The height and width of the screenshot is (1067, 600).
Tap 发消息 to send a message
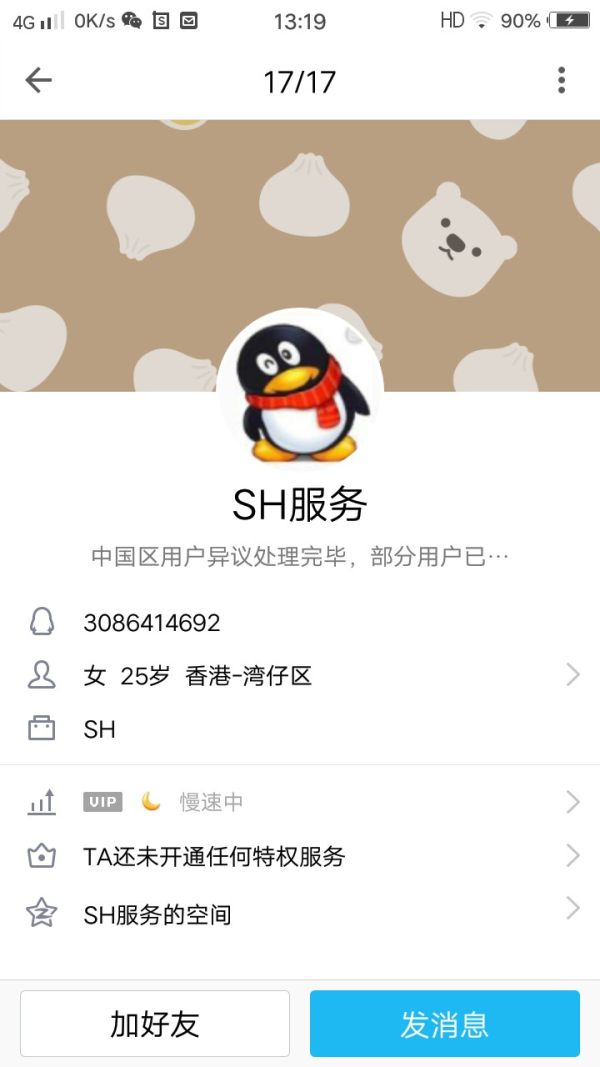pyautogui.click(x=444, y=1024)
